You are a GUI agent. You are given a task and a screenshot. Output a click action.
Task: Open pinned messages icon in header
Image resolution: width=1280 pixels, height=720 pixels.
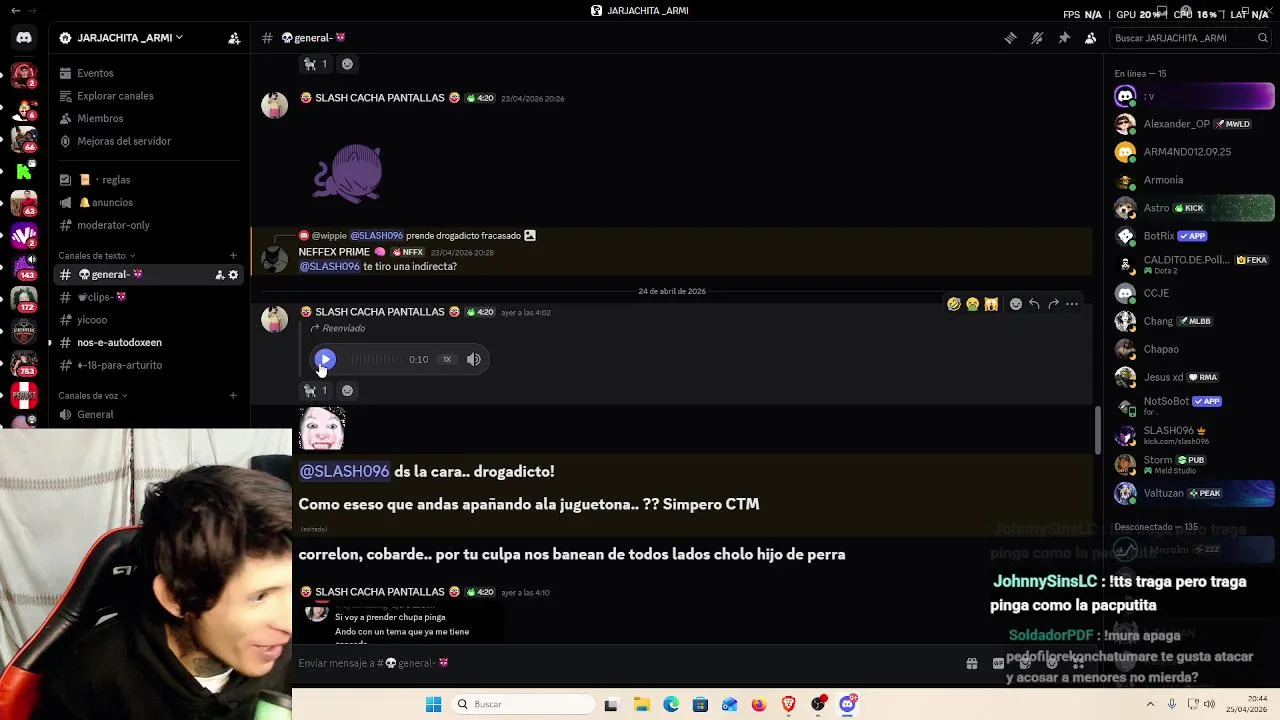[x=1064, y=38]
